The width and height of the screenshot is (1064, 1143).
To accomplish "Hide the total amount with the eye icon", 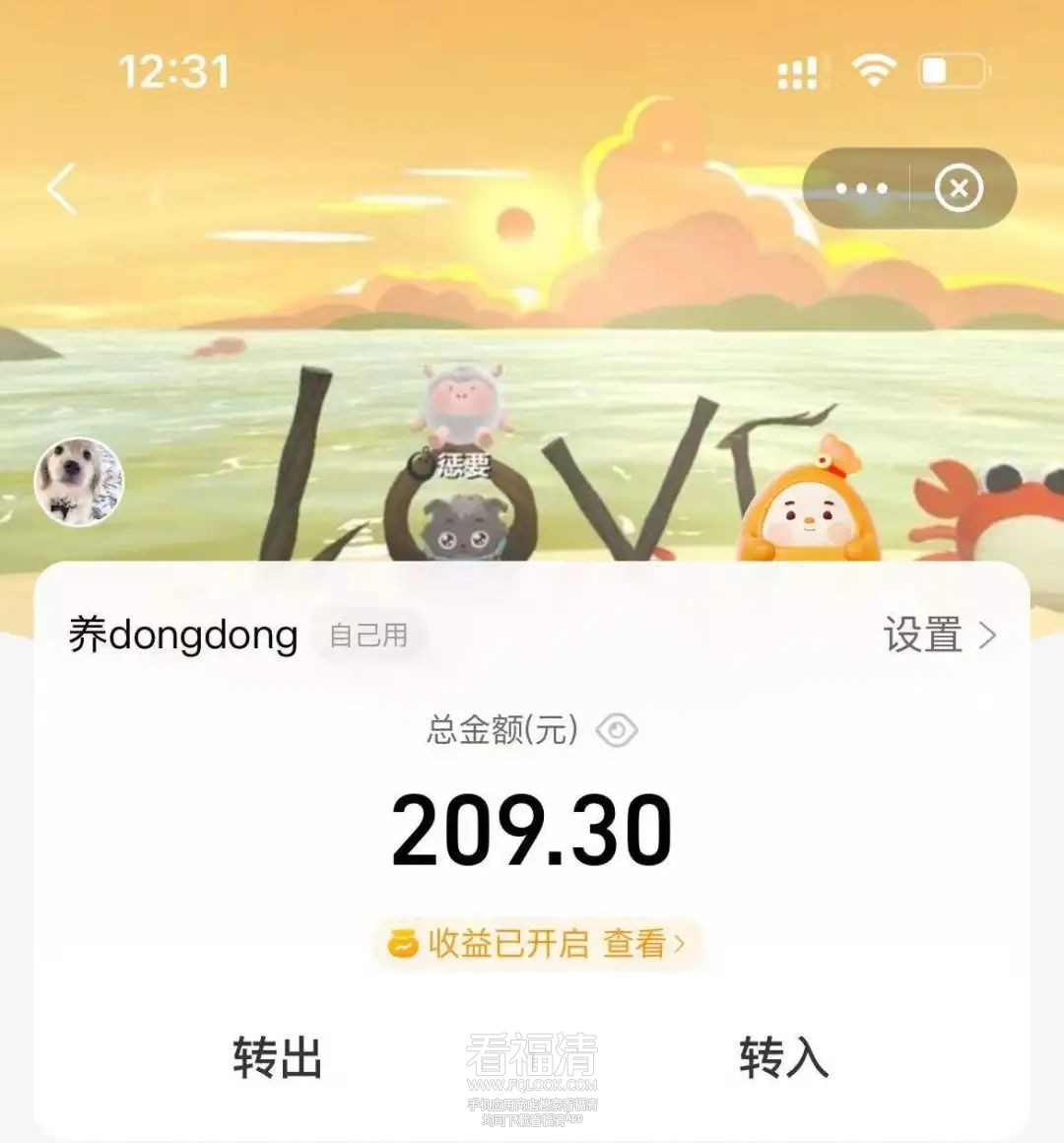I will pyautogui.click(x=617, y=730).
